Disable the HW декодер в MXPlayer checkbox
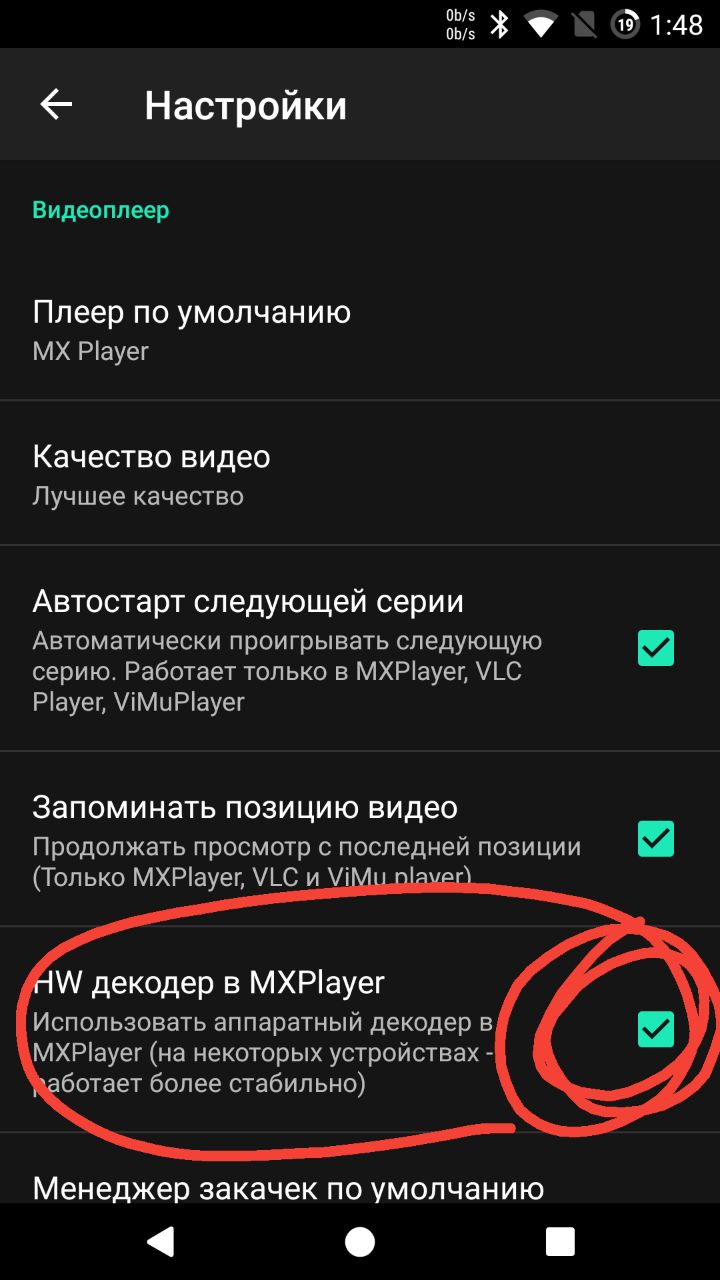This screenshot has height=1280, width=720. point(656,1029)
